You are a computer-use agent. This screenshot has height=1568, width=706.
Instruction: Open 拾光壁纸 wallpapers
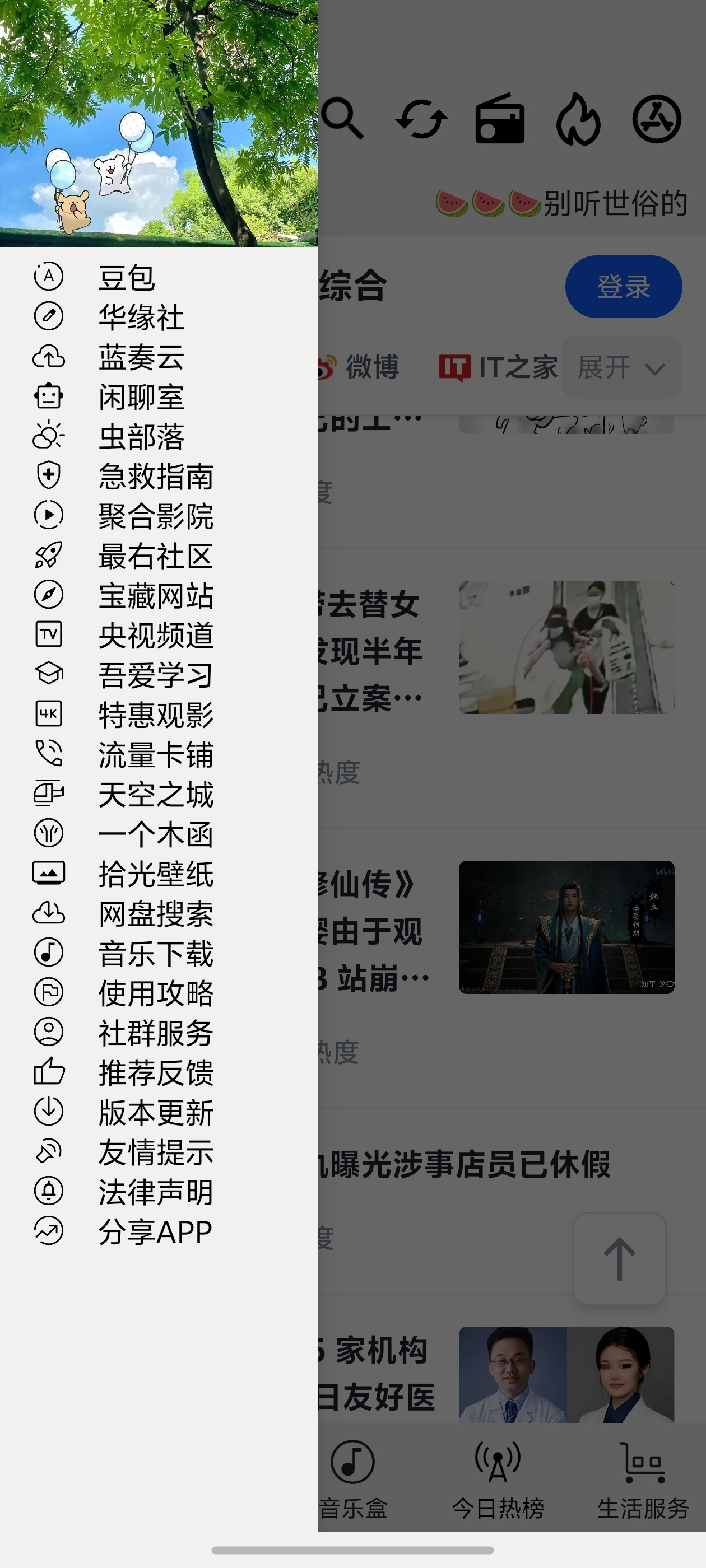coord(155,874)
